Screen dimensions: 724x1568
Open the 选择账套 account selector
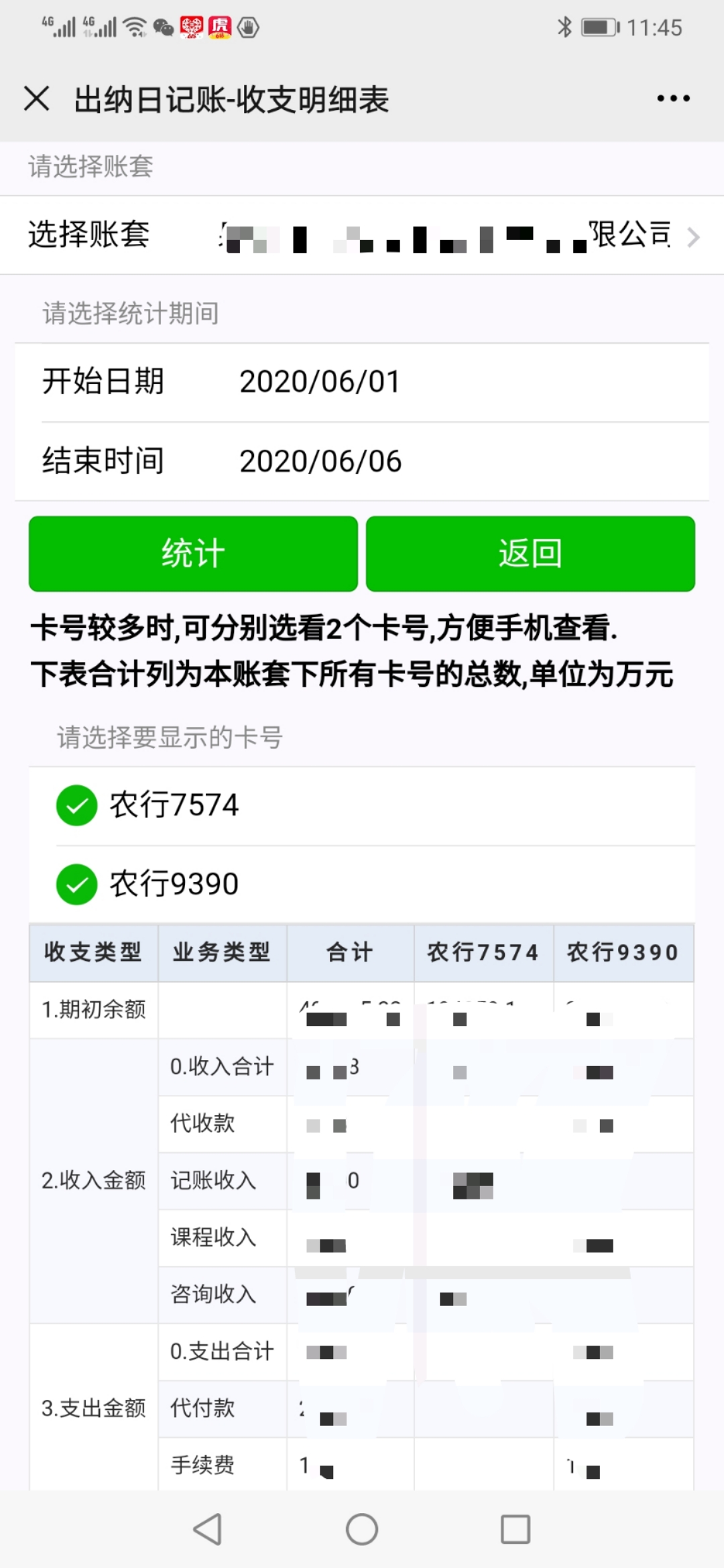(x=362, y=235)
